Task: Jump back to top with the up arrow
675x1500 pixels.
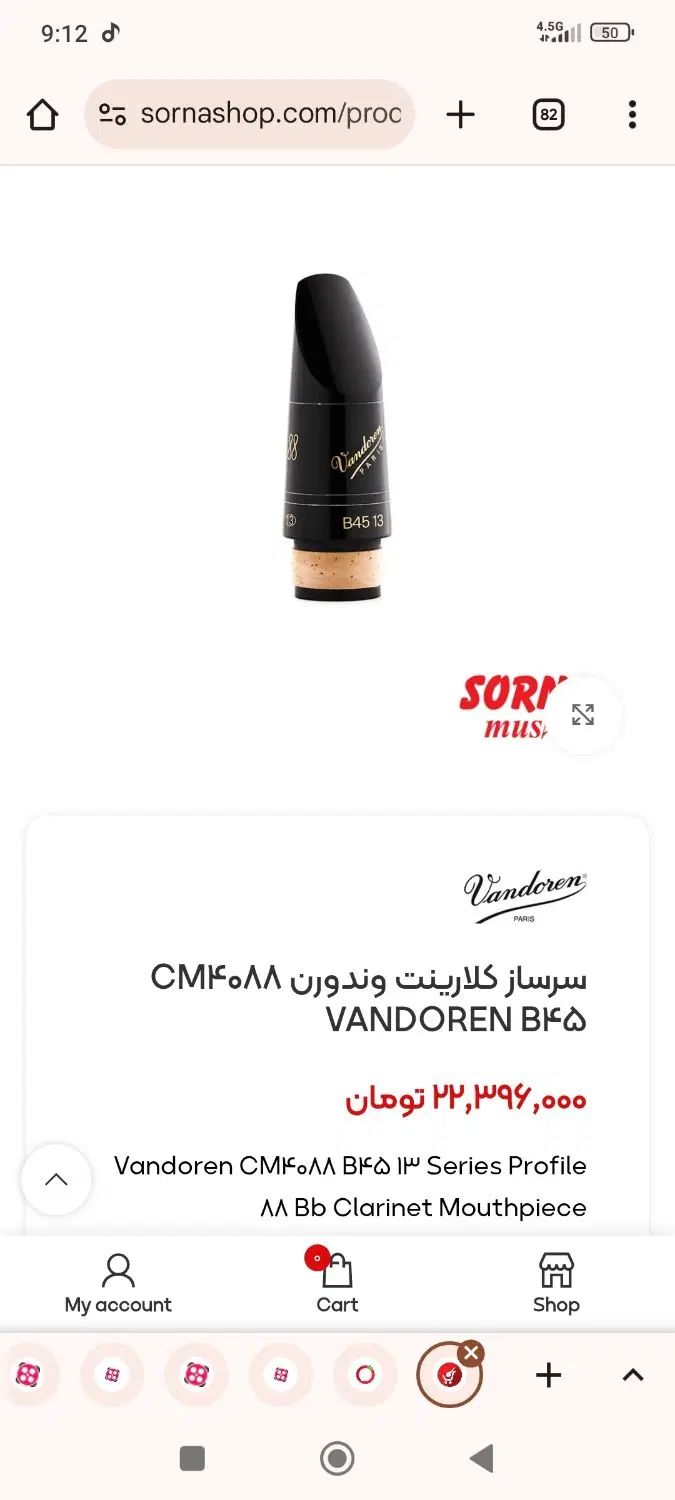Action: [x=57, y=1180]
